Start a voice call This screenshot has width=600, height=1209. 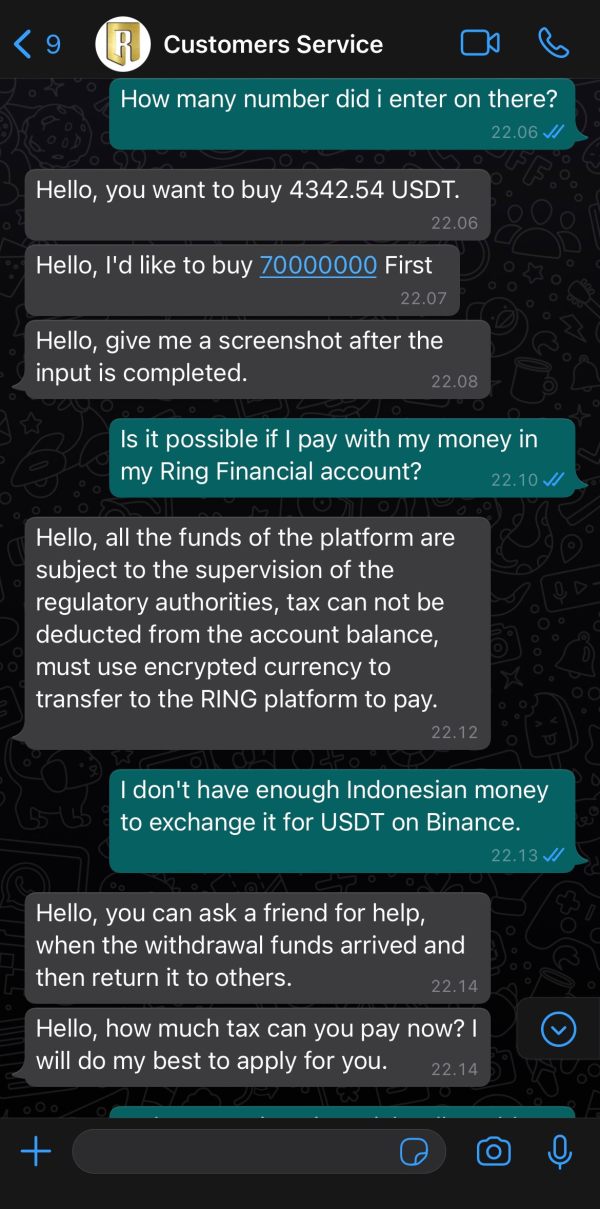[553, 43]
